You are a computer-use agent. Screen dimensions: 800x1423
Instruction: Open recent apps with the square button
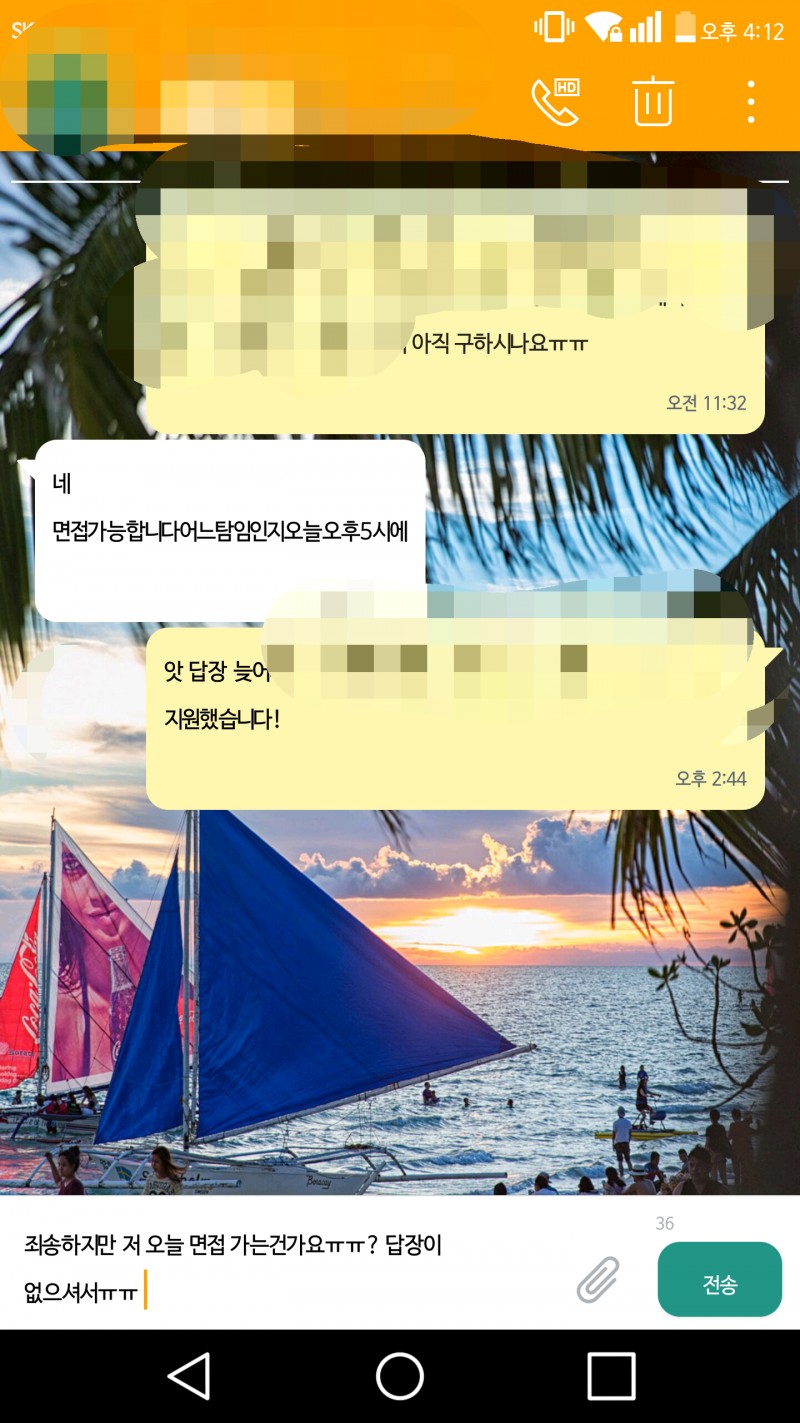[x=611, y=1376]
